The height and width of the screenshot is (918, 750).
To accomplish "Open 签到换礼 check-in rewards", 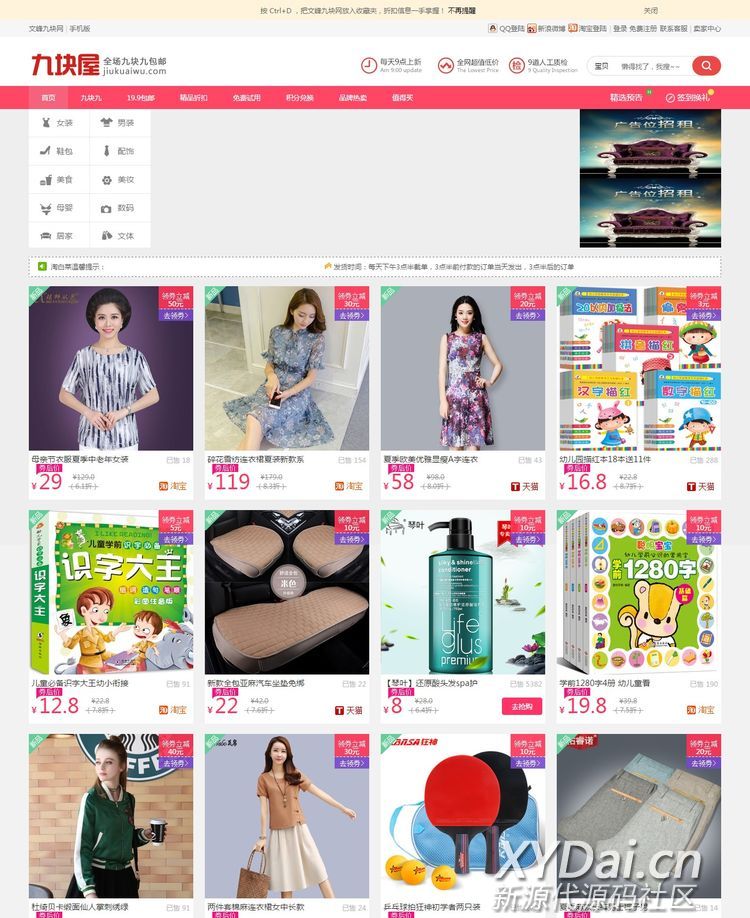I will coord(688,98).
